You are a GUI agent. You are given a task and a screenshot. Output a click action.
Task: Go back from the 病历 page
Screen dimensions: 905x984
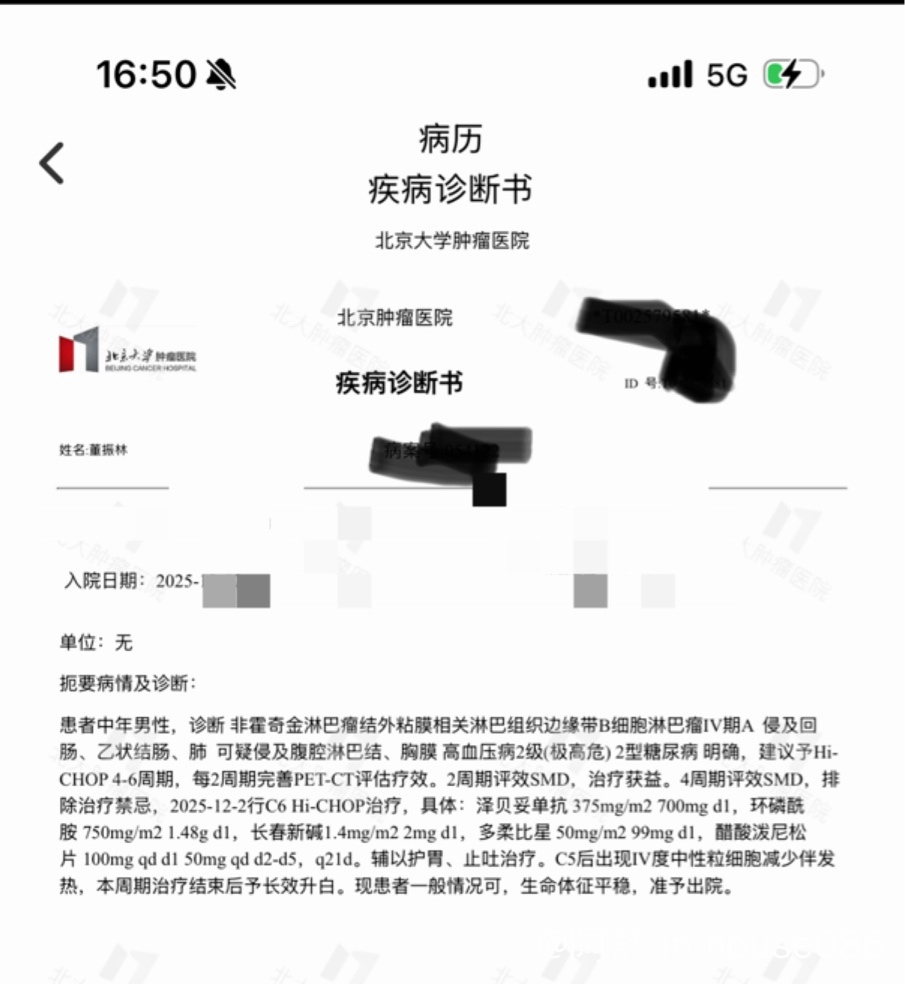click(x=52, y=163)
